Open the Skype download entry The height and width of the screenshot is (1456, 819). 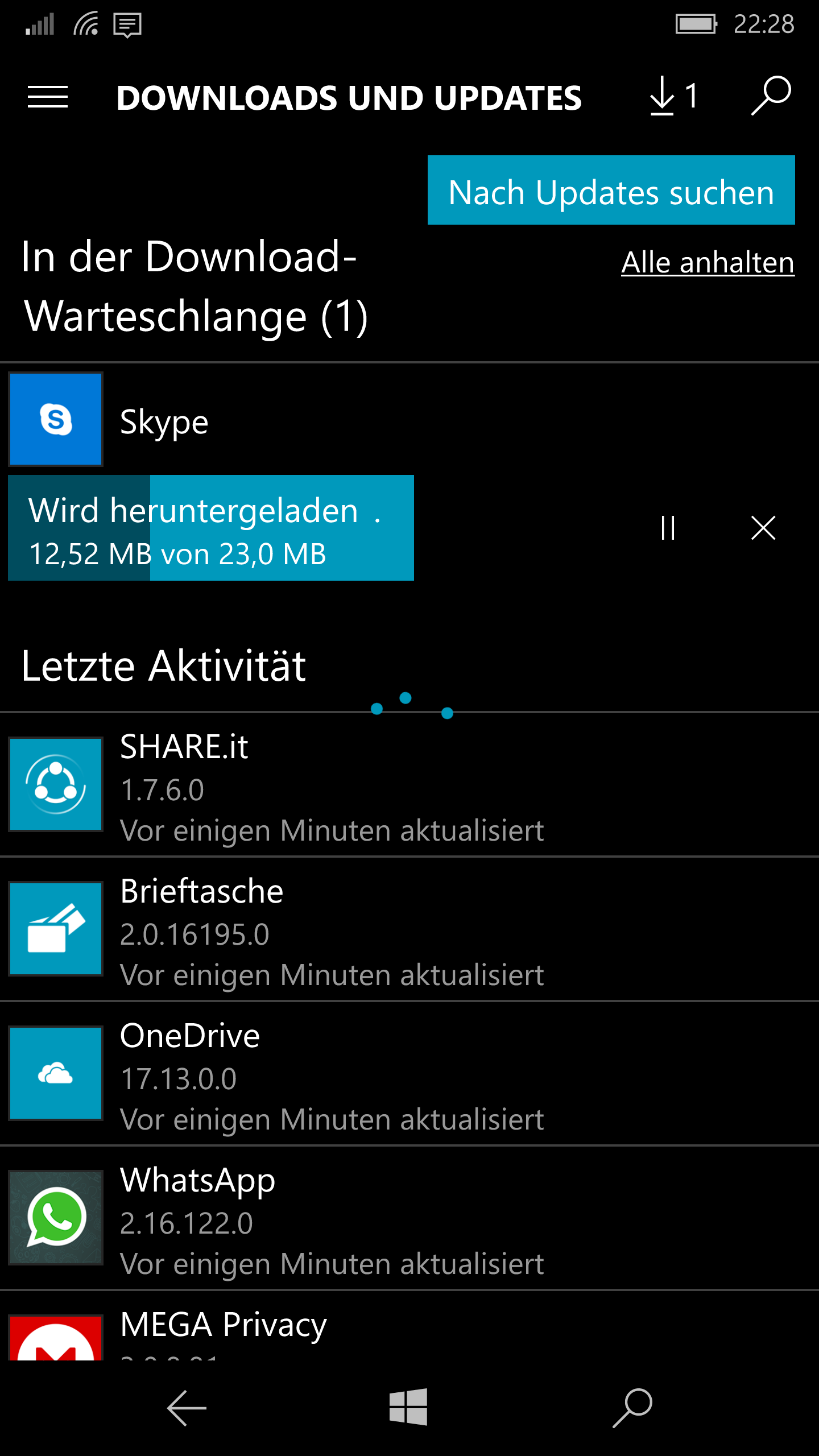point(409,420)
